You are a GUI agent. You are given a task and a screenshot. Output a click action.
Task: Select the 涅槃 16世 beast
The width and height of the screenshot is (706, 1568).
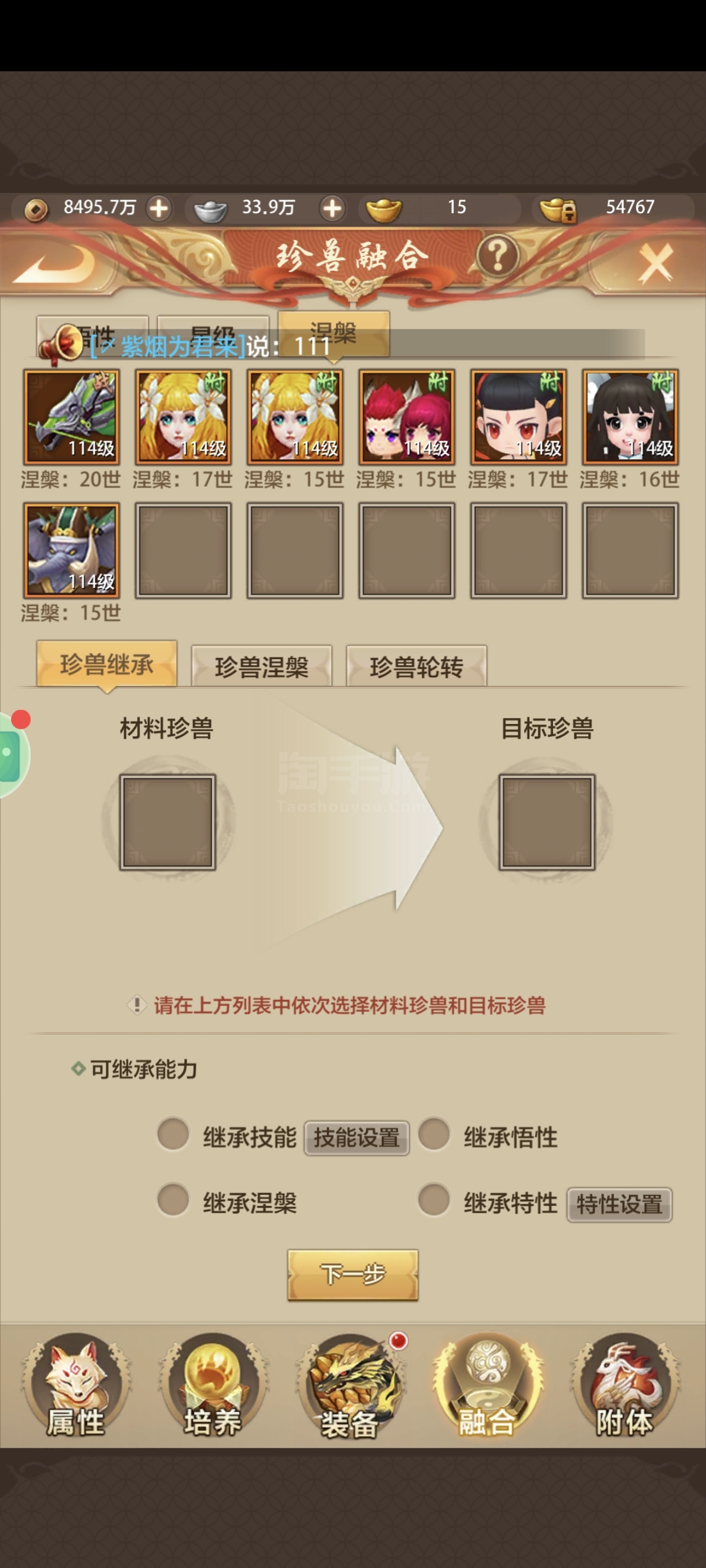(630, 417)
